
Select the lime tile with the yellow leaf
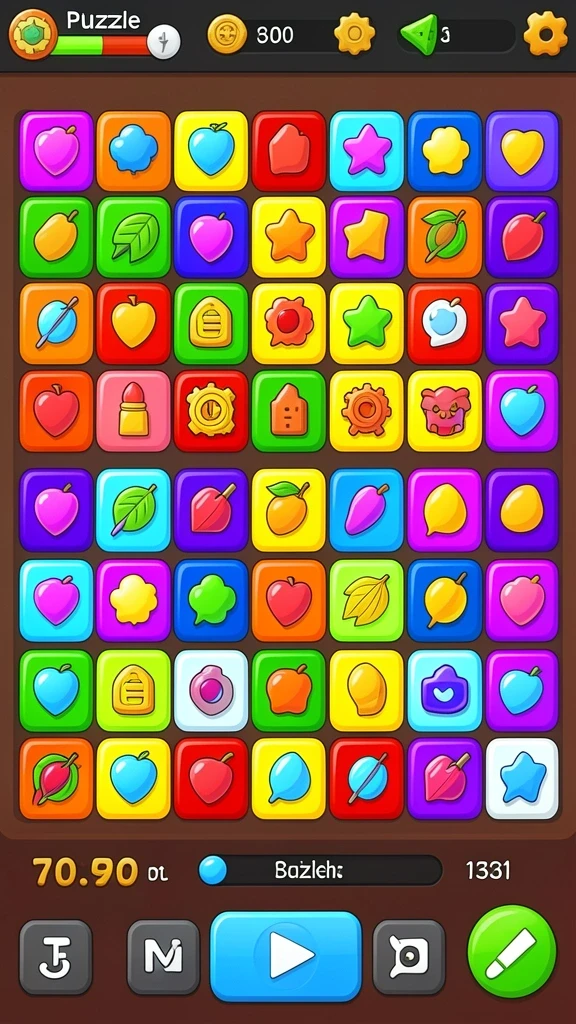tap(366, 600)
